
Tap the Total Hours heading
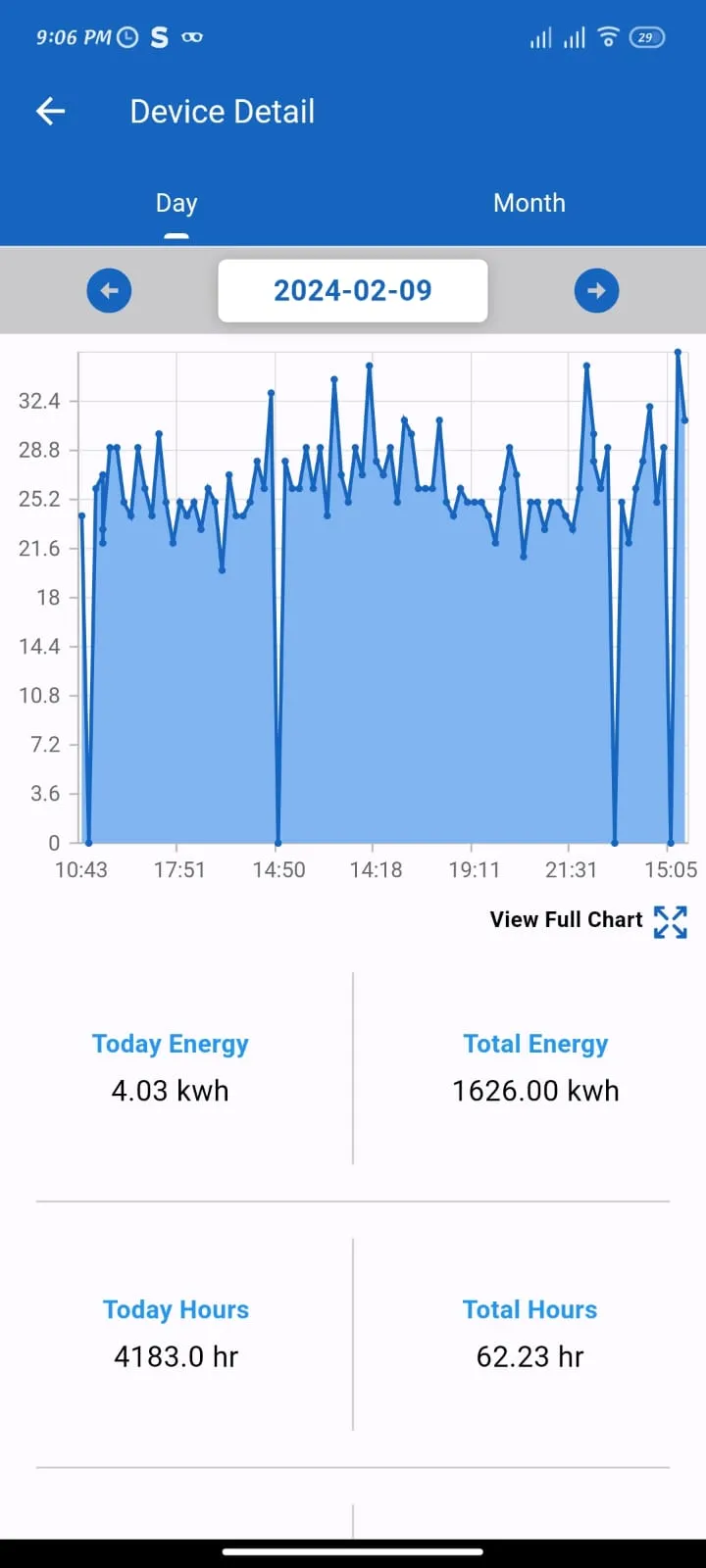(529, 1309)
